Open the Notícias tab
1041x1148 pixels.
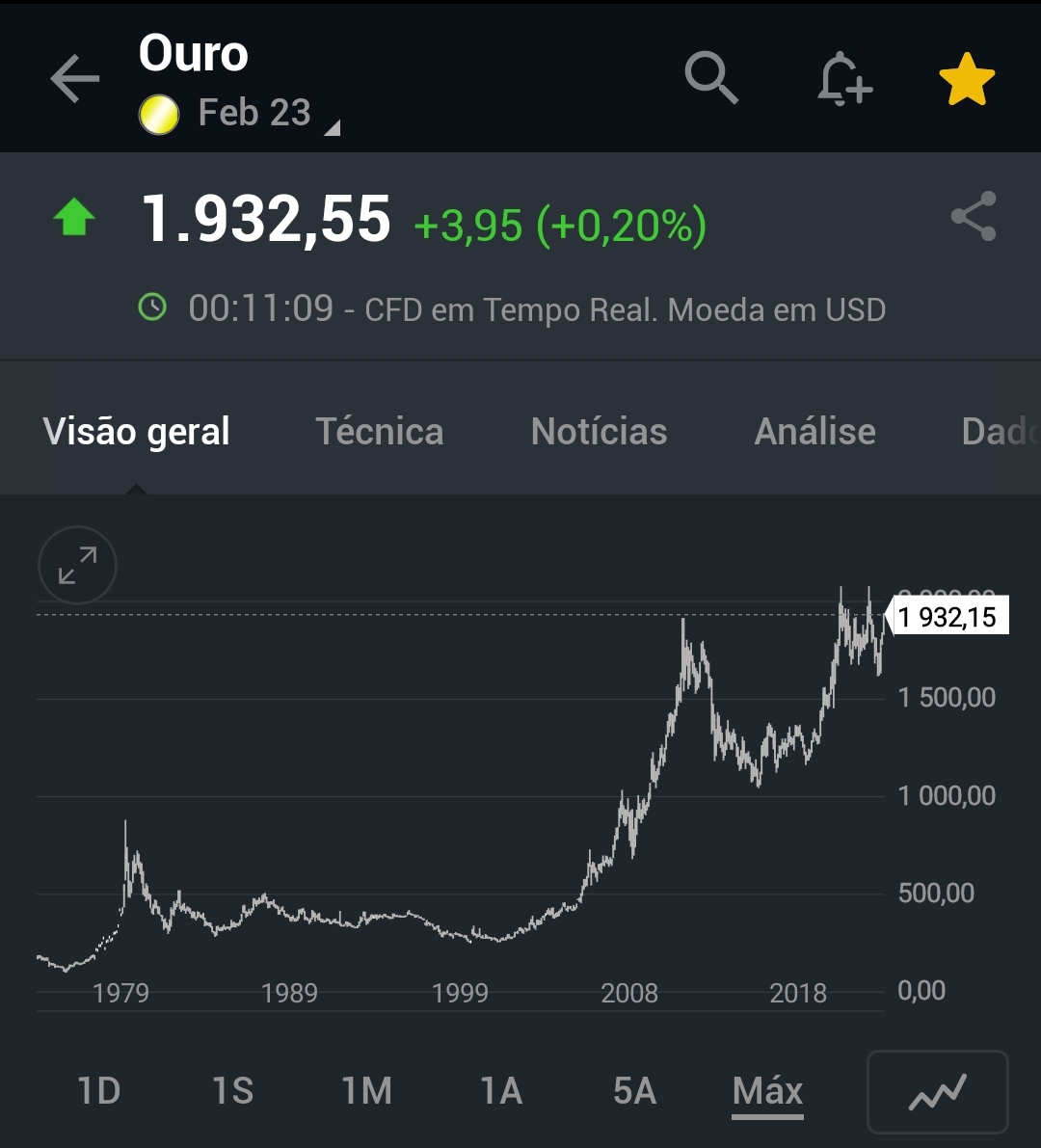(x=599, y=432)
